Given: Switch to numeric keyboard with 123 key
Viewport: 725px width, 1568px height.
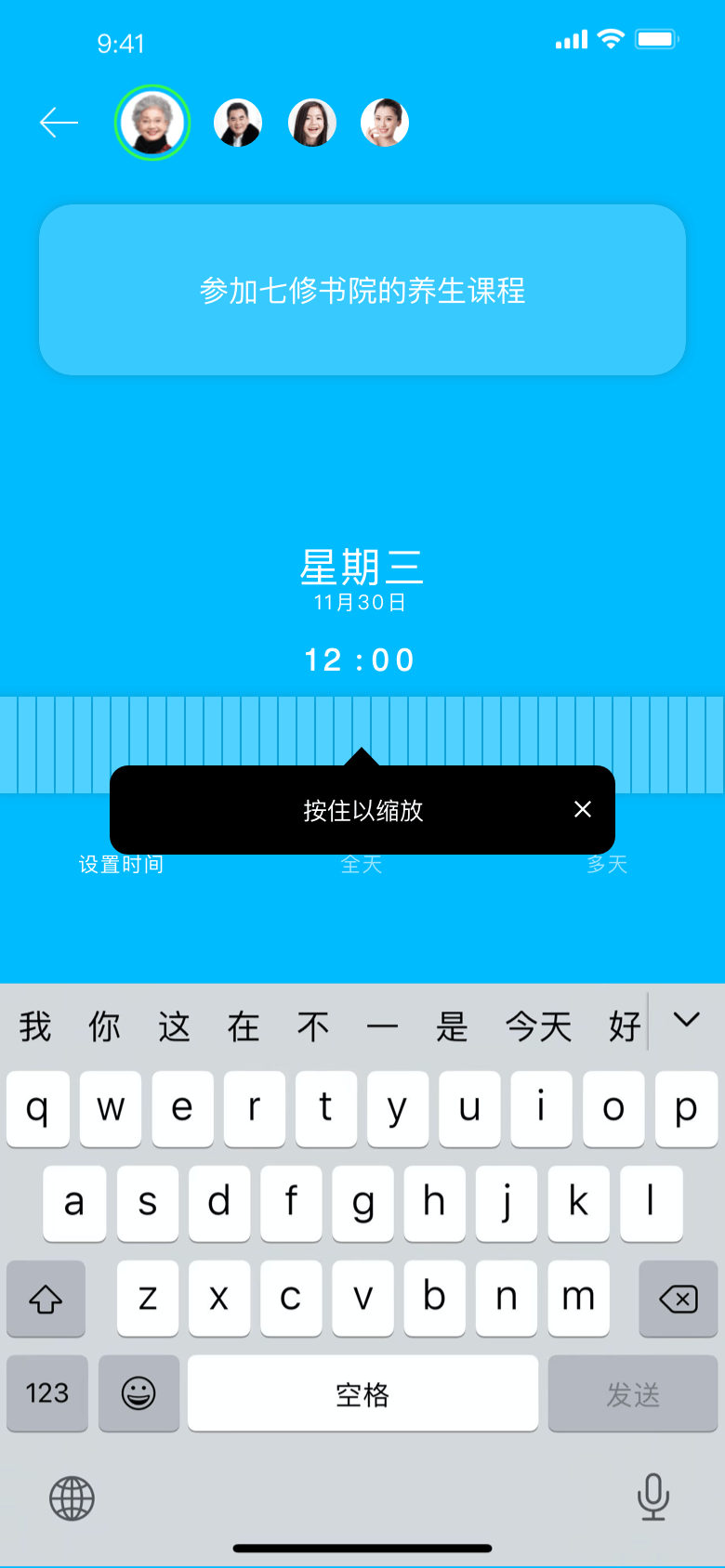Looking at the screenshot, I should (46, 1392).
